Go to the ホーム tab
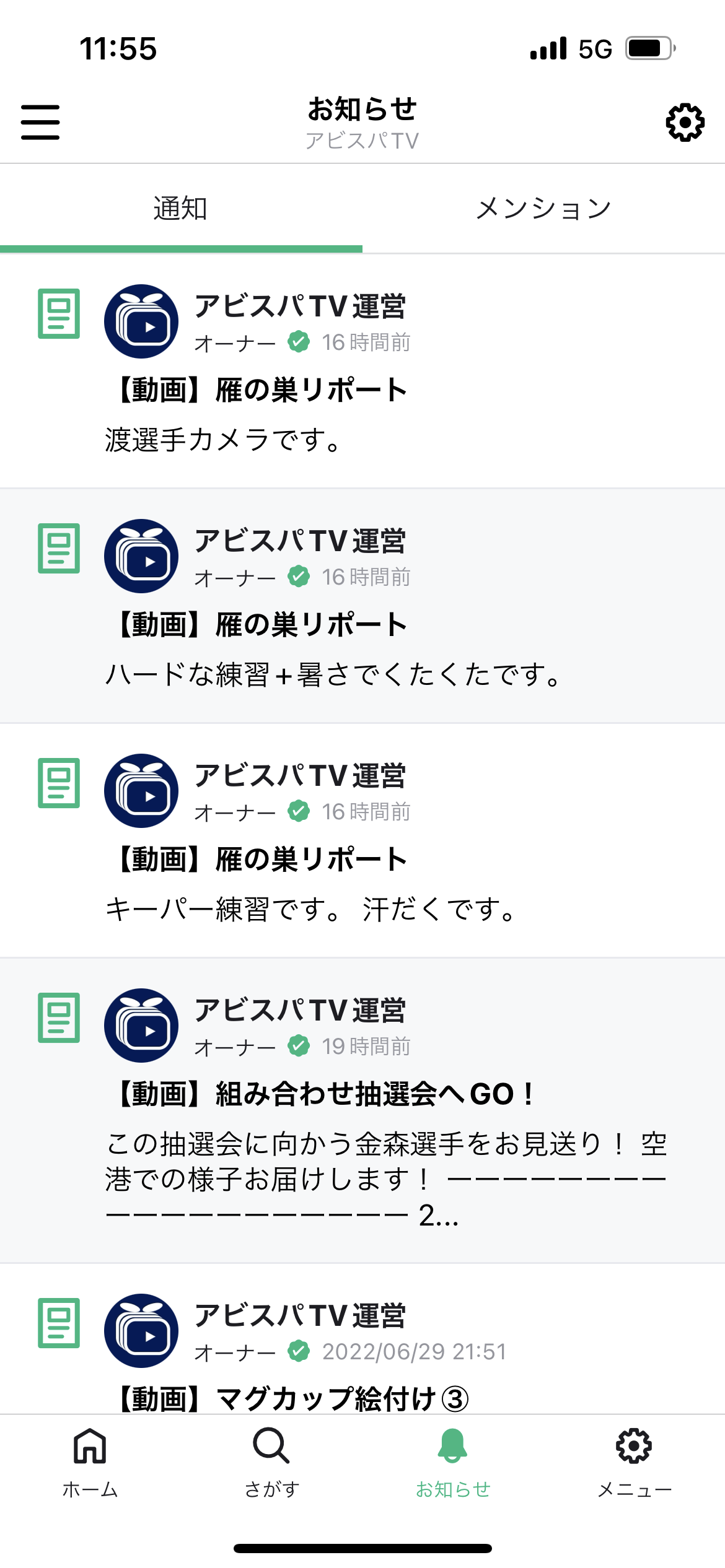The width and height of the screenshot is (725, 1568). pyautogui.click(x=90, y=1463)
